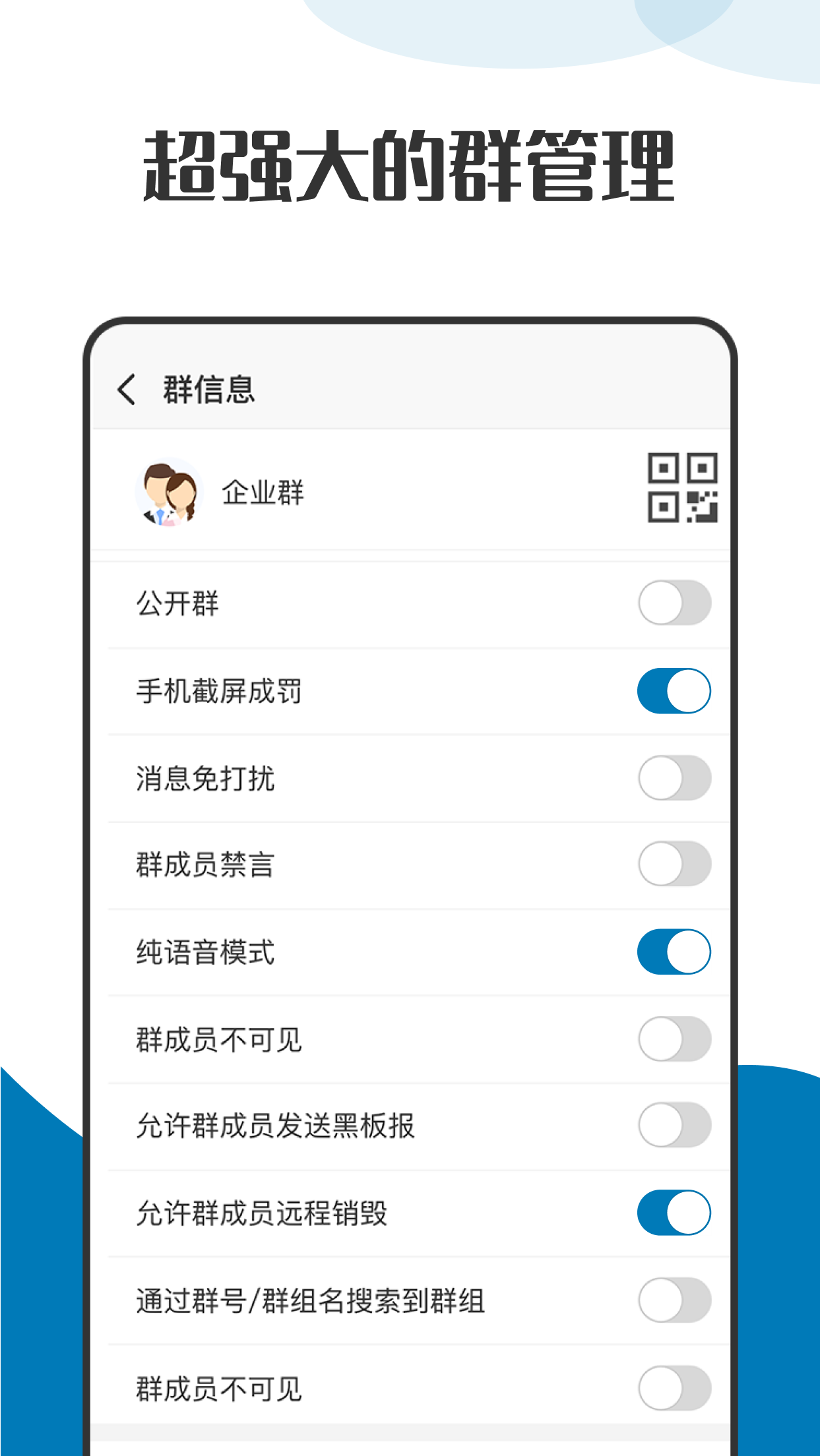
Task: Enable 群成员禁言
Action: (x=673, y=866)
